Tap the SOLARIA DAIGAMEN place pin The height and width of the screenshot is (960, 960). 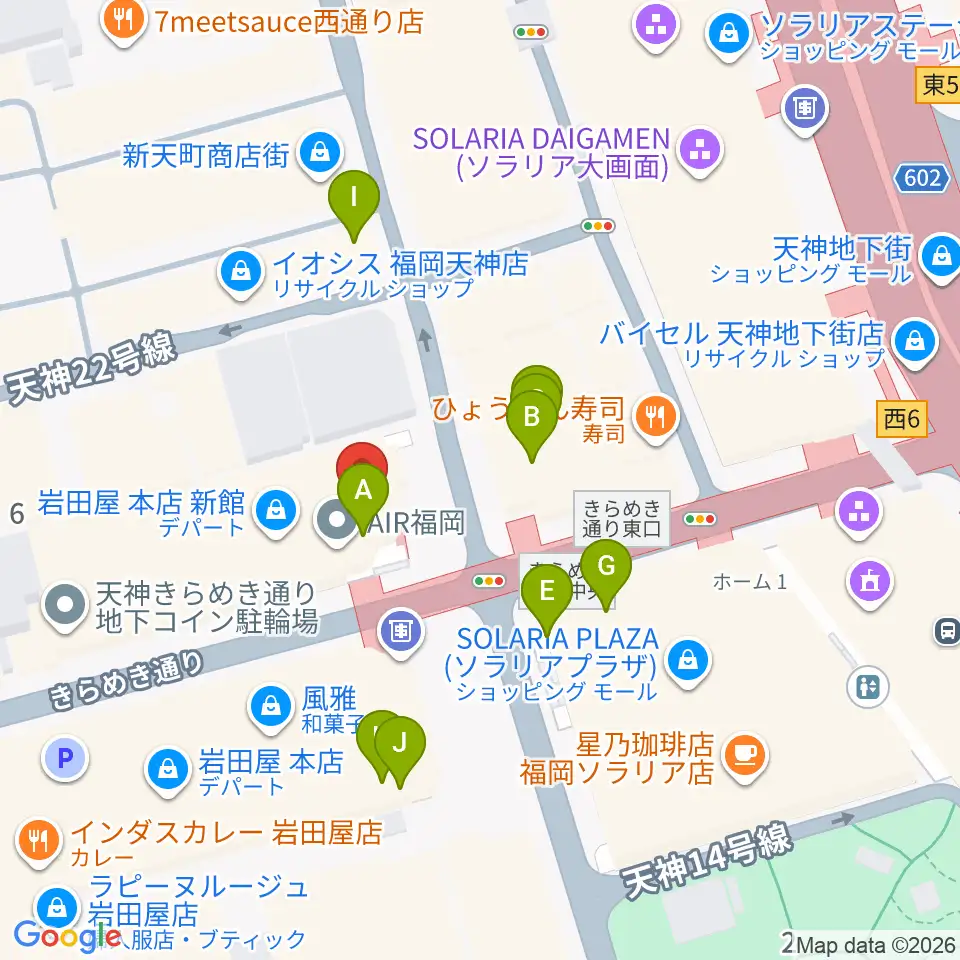(700, 152)
